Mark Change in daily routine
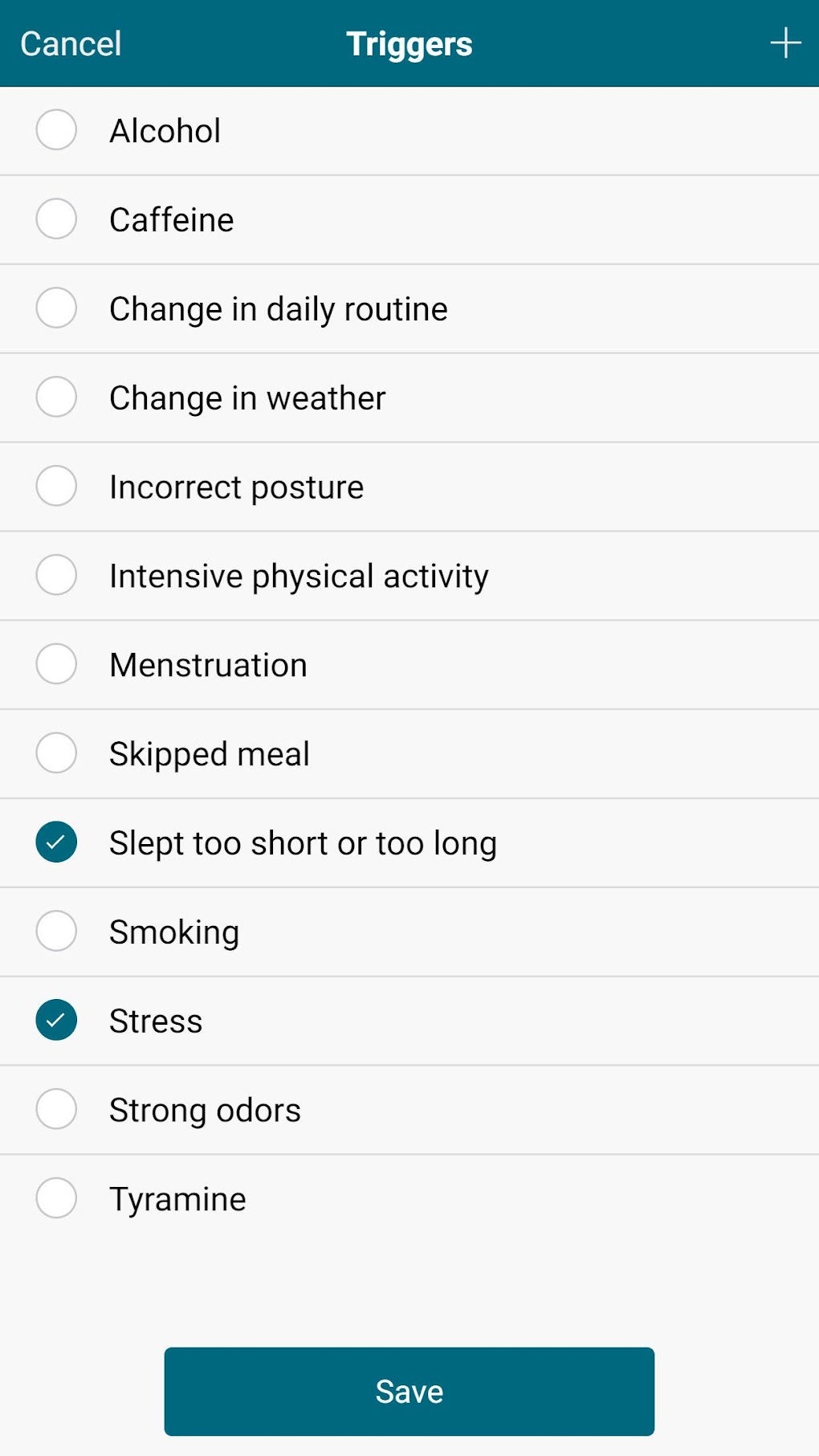 (56, 308)
